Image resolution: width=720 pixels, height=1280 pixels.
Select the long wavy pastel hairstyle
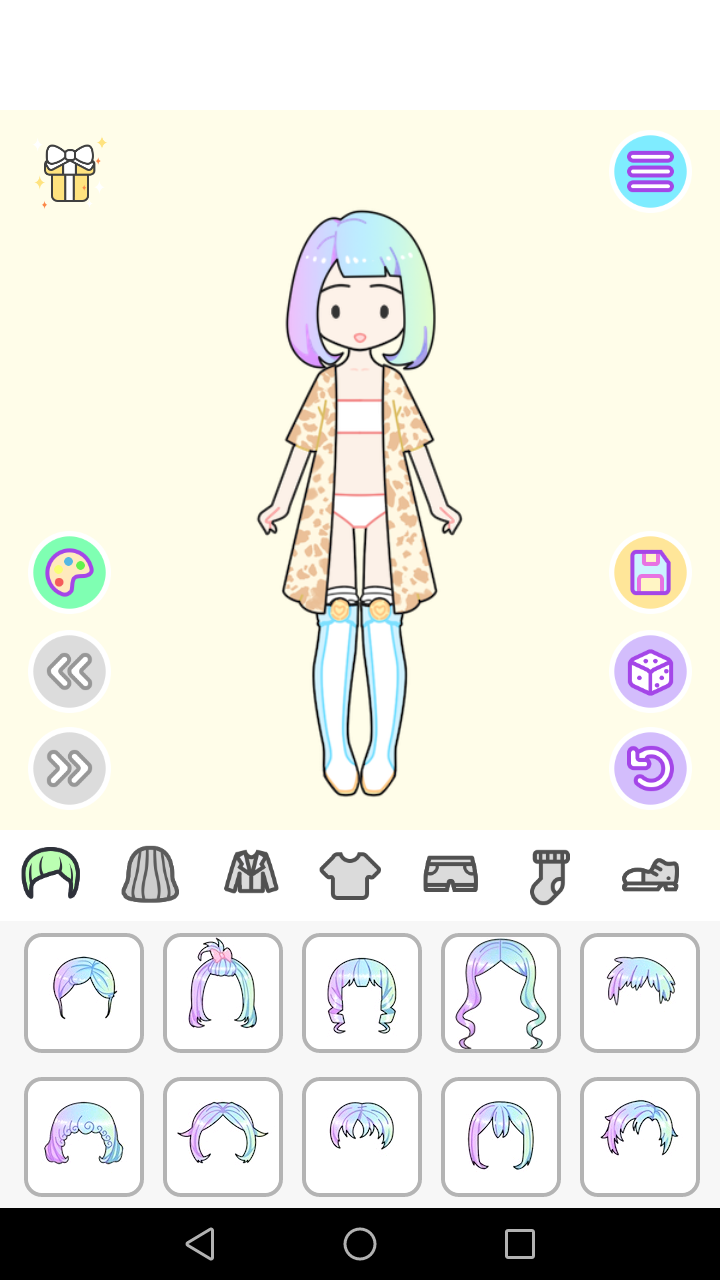500,992
